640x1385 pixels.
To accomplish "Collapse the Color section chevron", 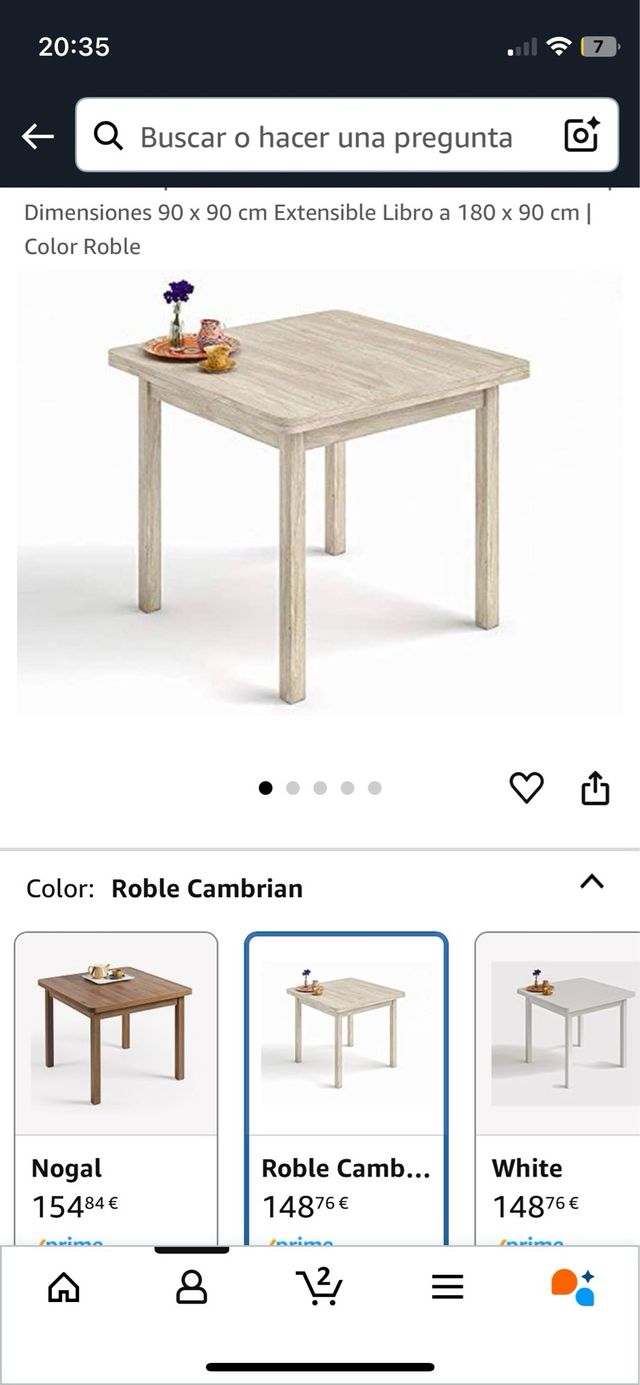I will [592, 882].
